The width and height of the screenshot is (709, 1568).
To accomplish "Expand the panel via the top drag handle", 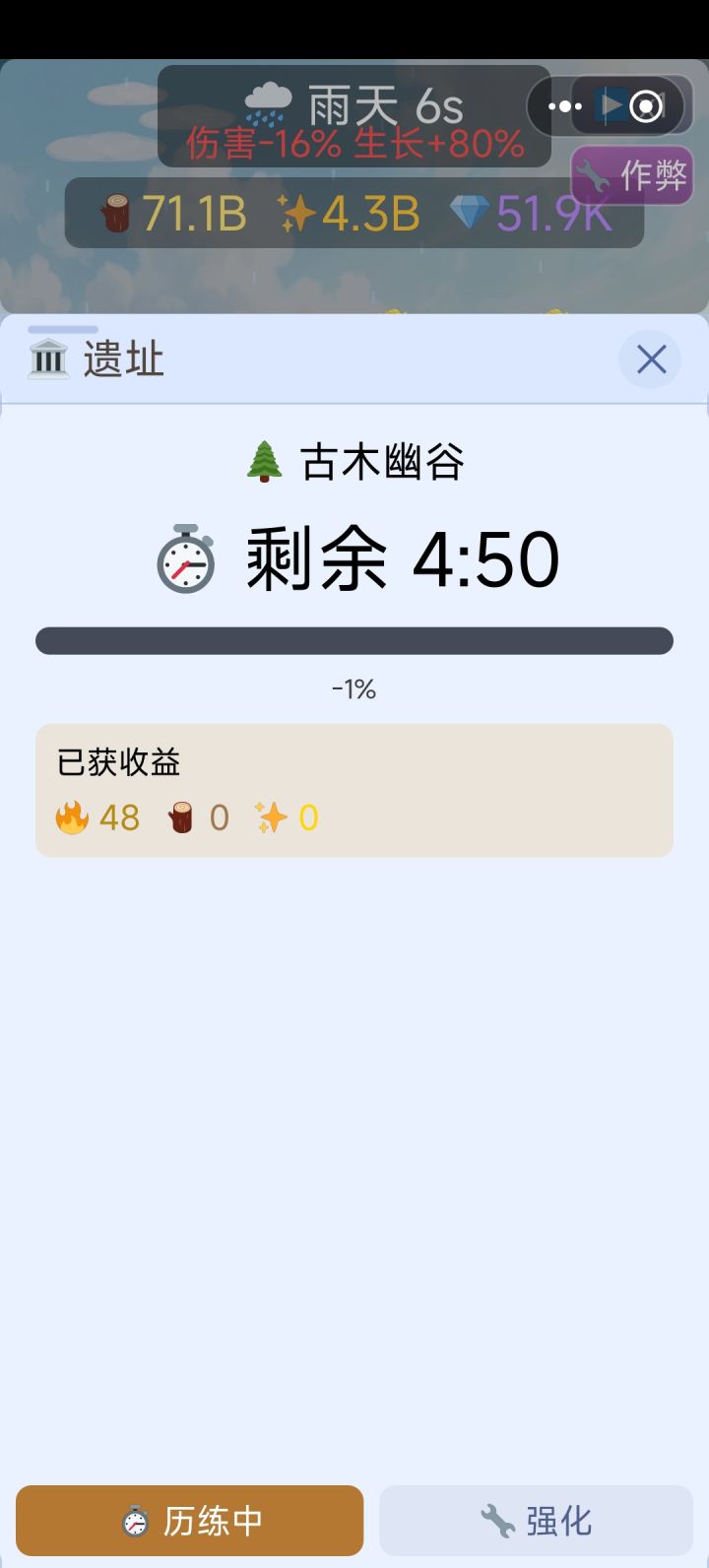I will (x=63, y=325).
